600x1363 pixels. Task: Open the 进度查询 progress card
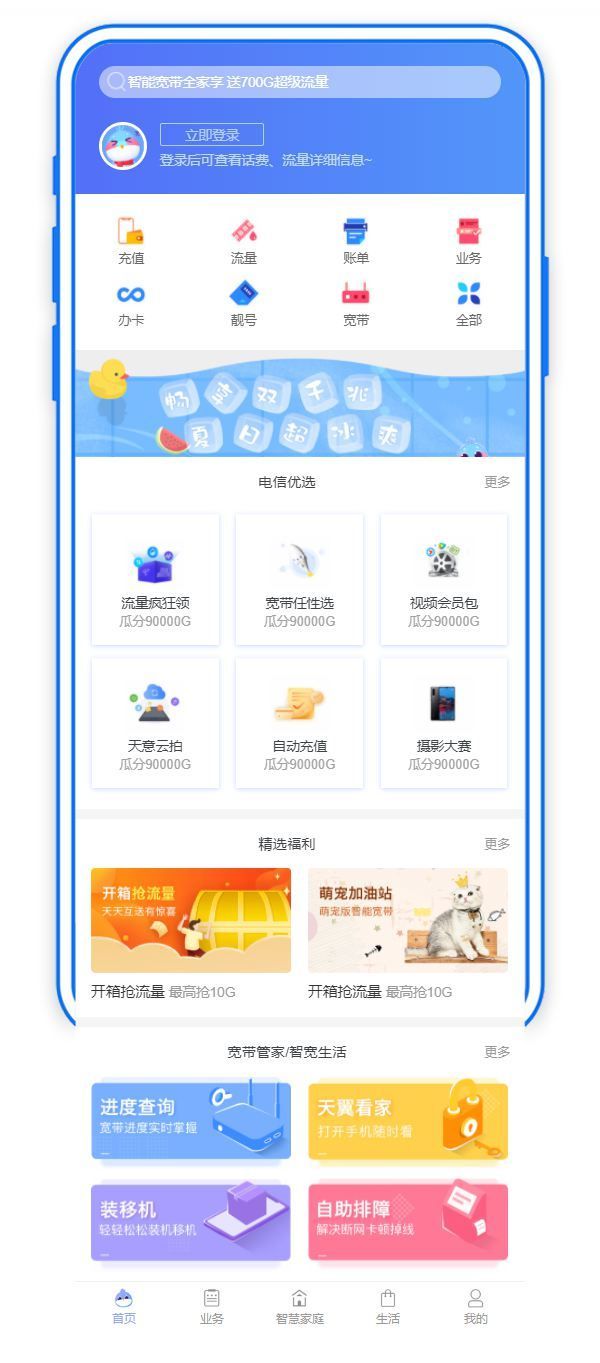(x=191, y=1121)
